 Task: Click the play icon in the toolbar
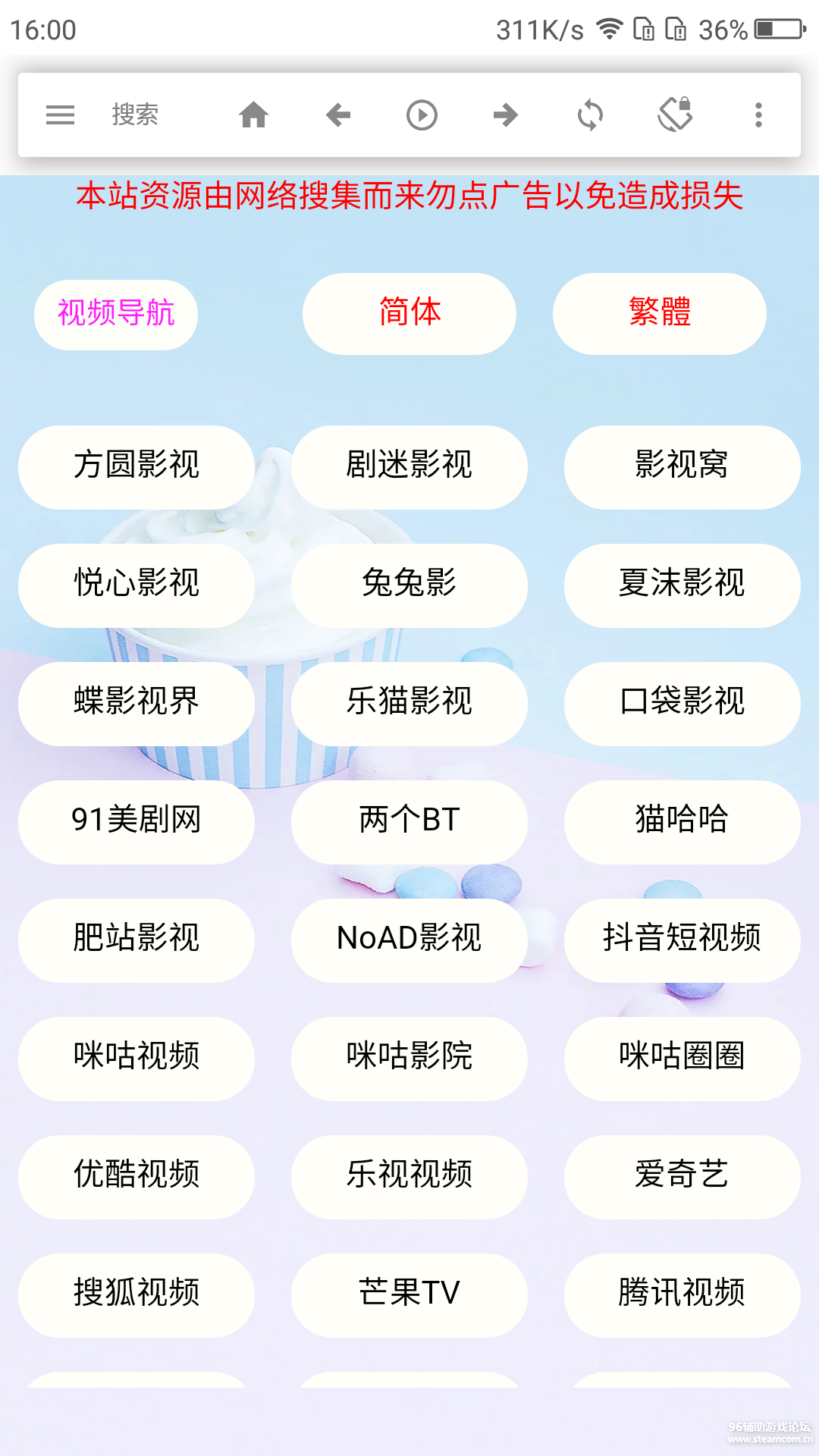pos(422,115)
